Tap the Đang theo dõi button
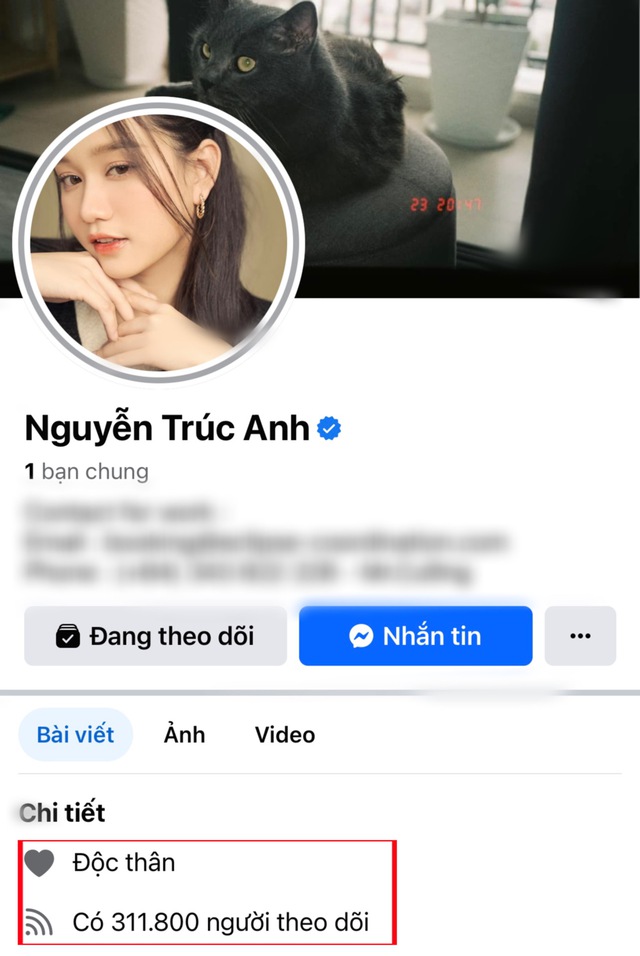 (x=155, y=636)
